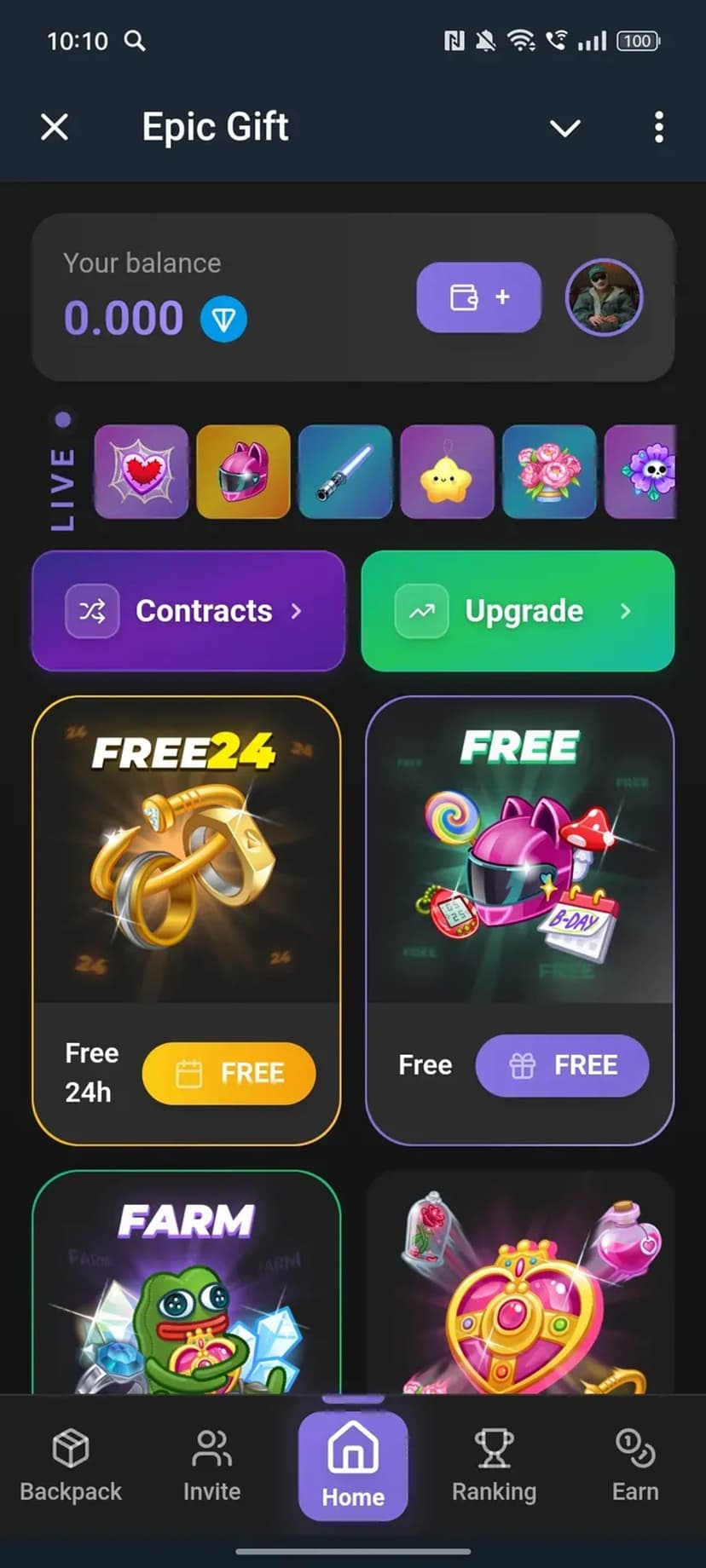
Task: Open the Upgrade section
Action: pos(518,611)
